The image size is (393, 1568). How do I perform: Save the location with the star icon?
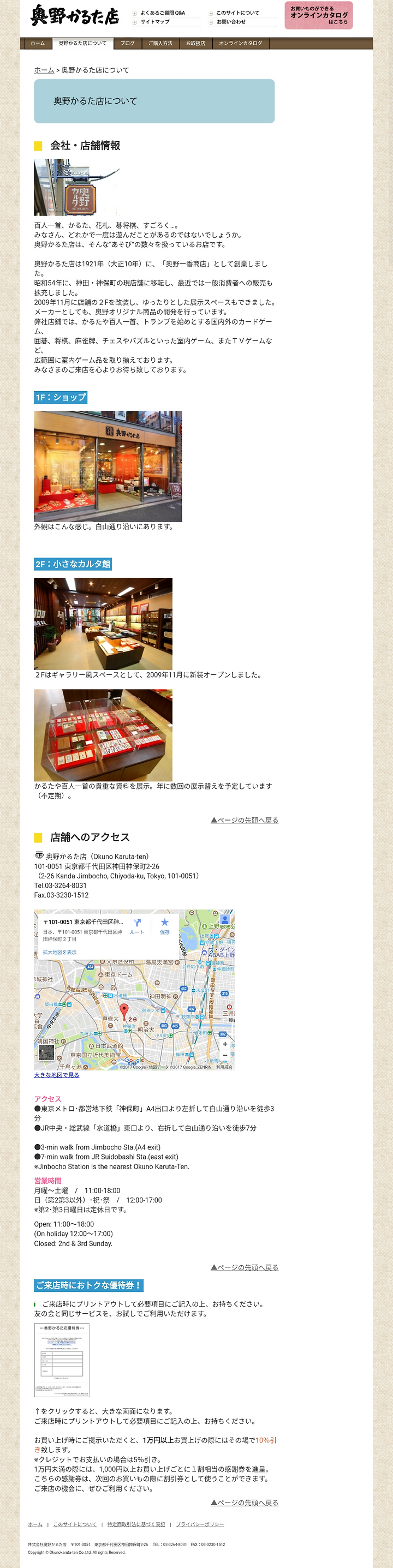164,926
